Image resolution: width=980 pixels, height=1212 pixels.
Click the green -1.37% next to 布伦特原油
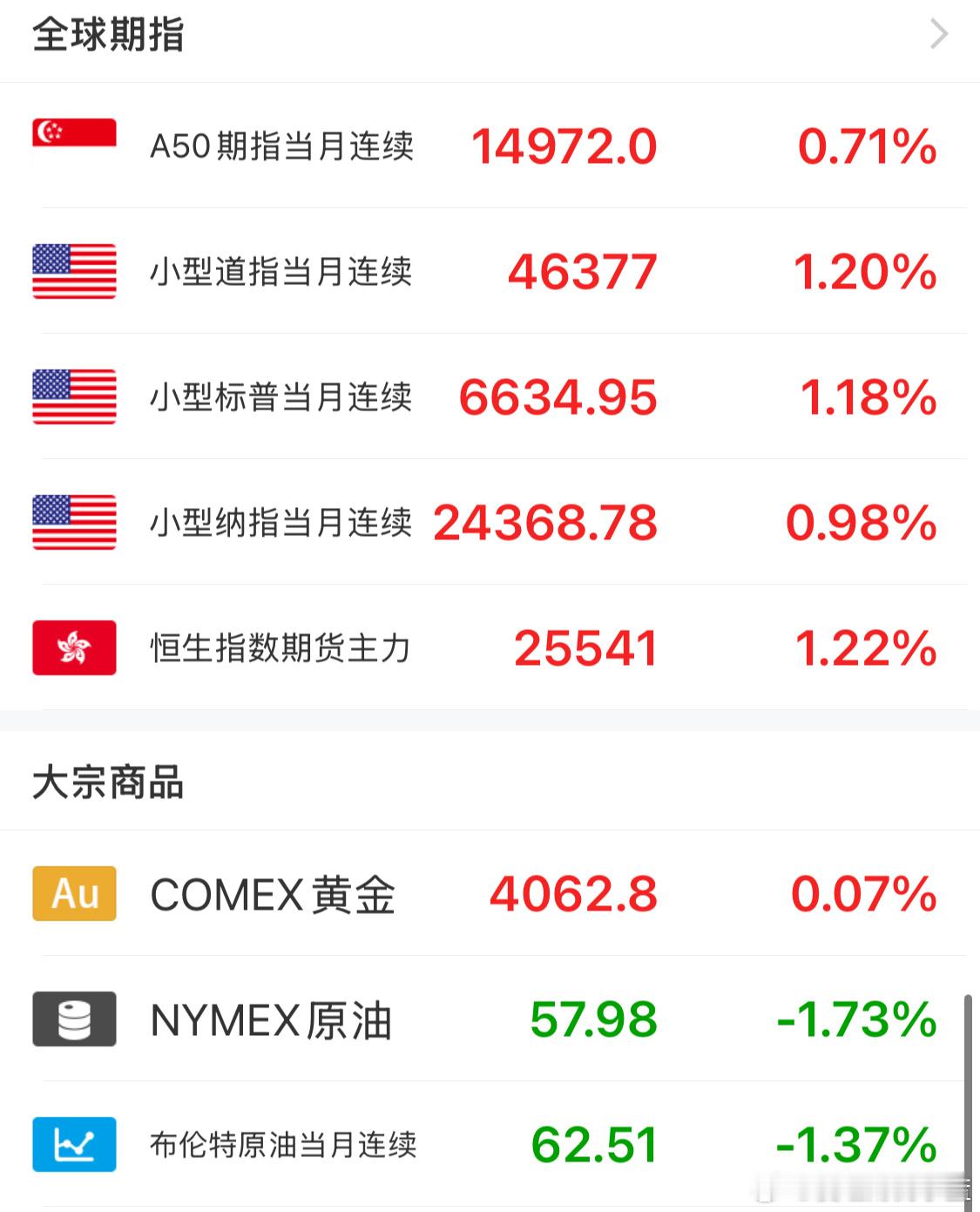855,1145
